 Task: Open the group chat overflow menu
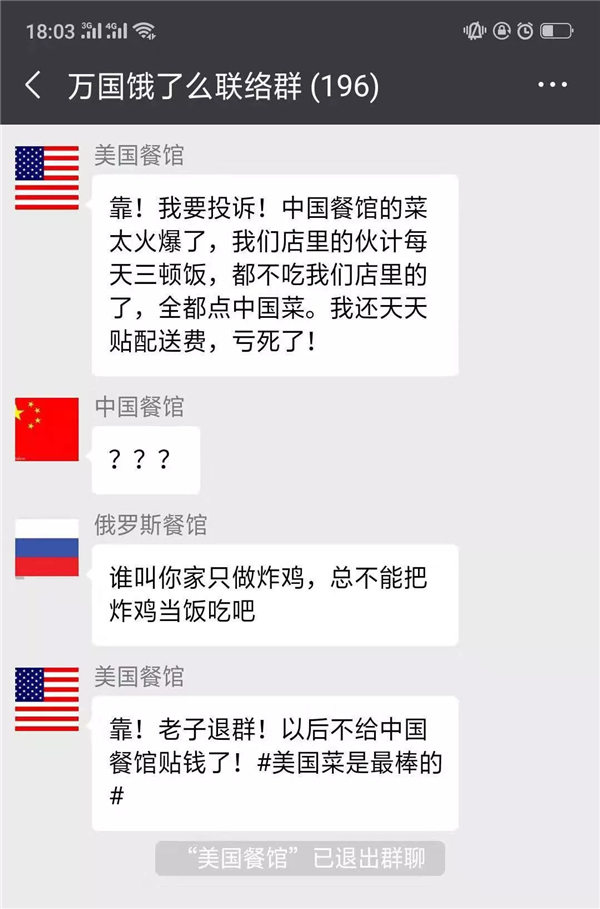552,86
